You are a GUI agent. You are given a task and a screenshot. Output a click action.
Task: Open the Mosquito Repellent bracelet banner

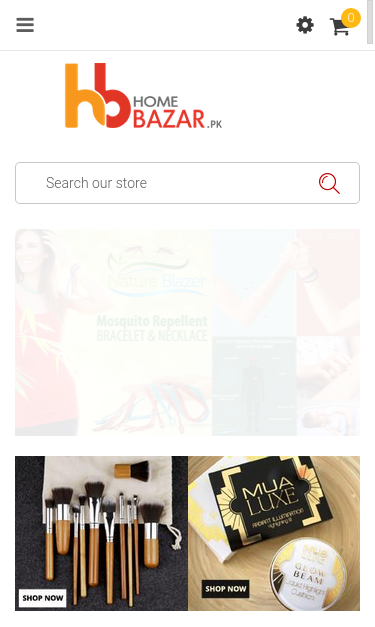click(x=188, y=332)
